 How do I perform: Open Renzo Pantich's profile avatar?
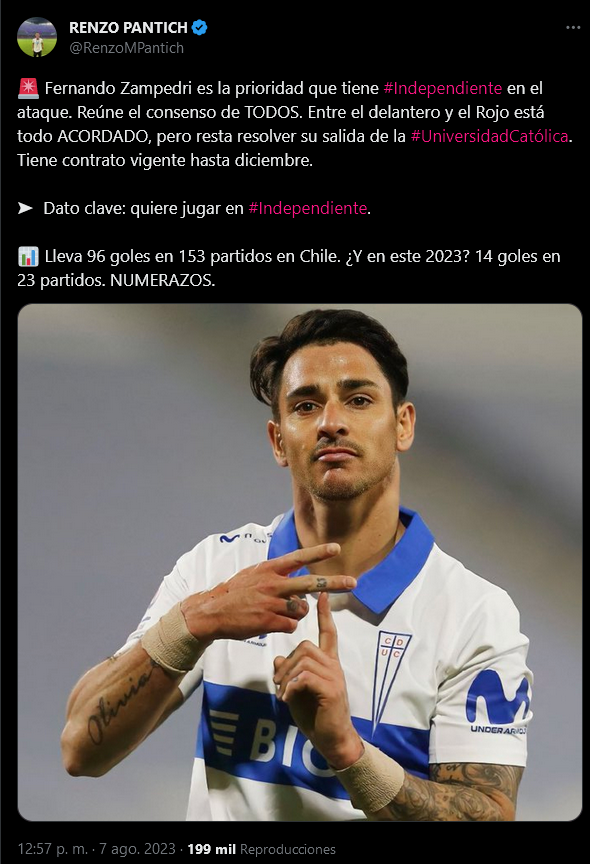tap(37, 37)
